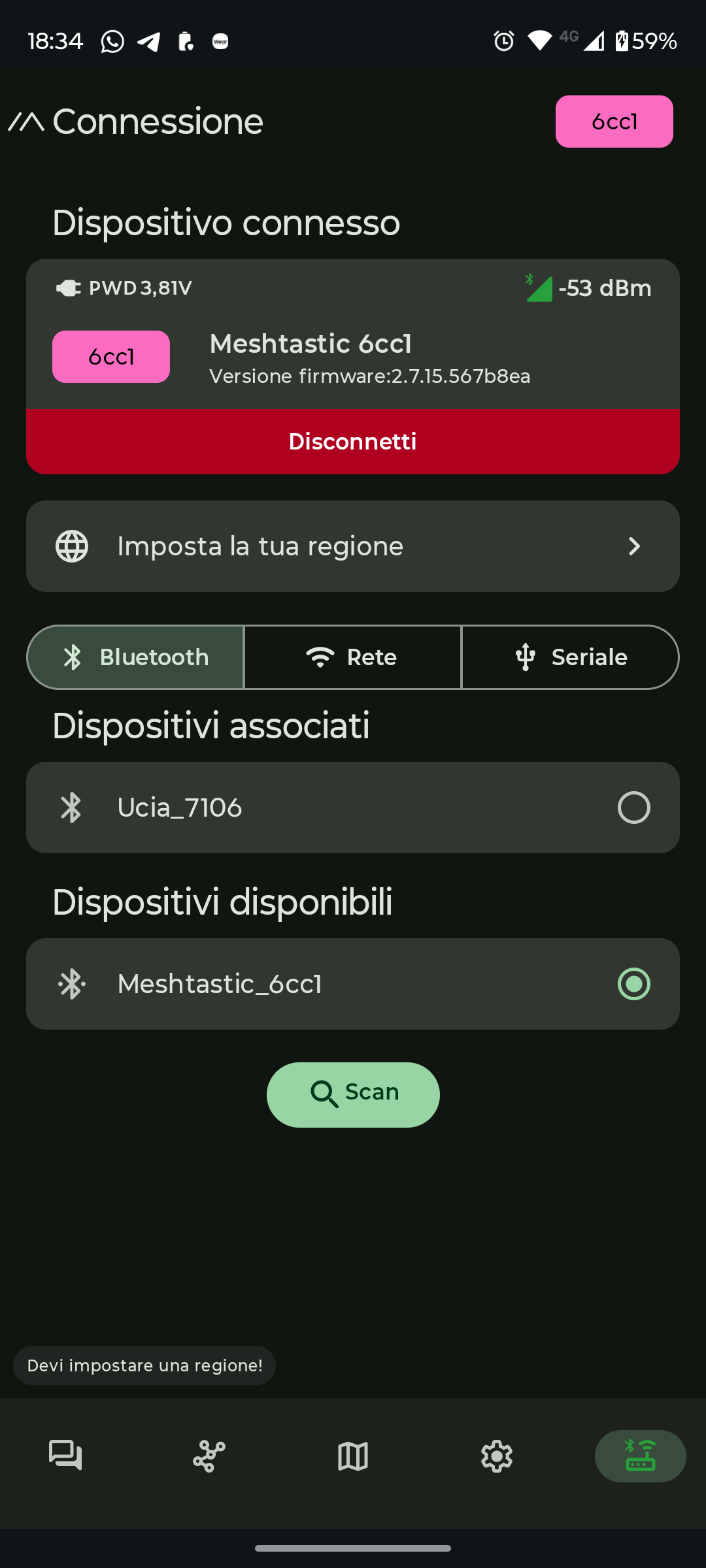Switch to the Seriale tab

coord(570,657)
